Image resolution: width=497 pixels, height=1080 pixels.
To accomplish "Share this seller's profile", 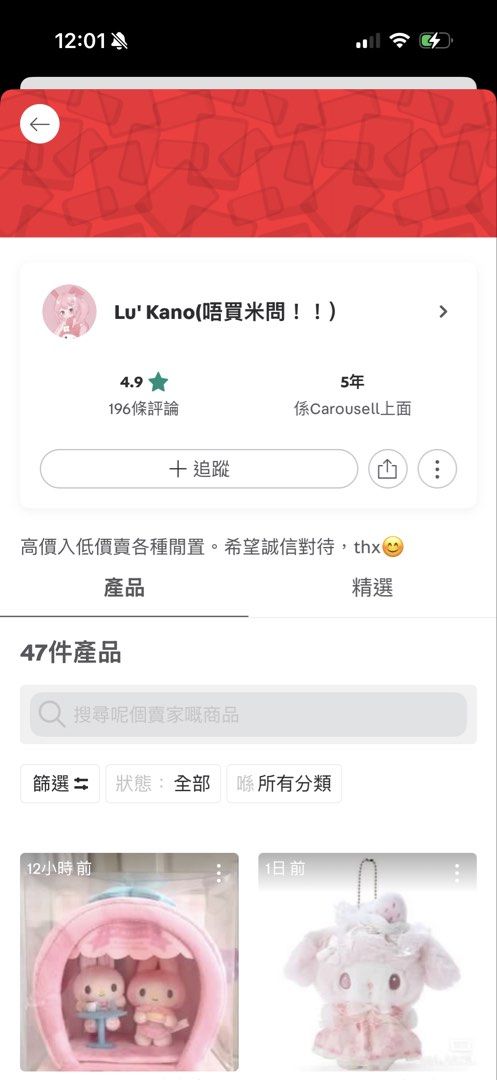I will click(x=388, y=469).
